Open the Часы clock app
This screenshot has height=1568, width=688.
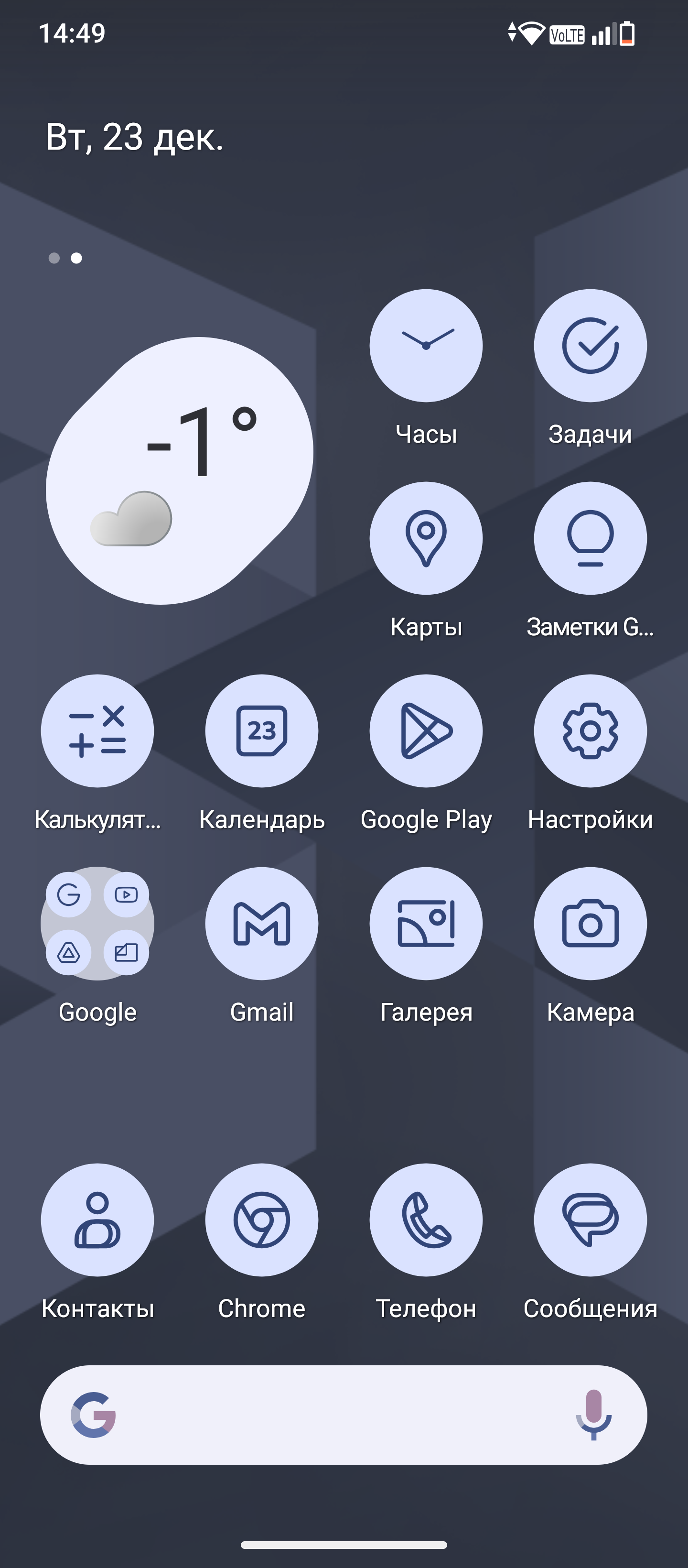coord(426,346)
